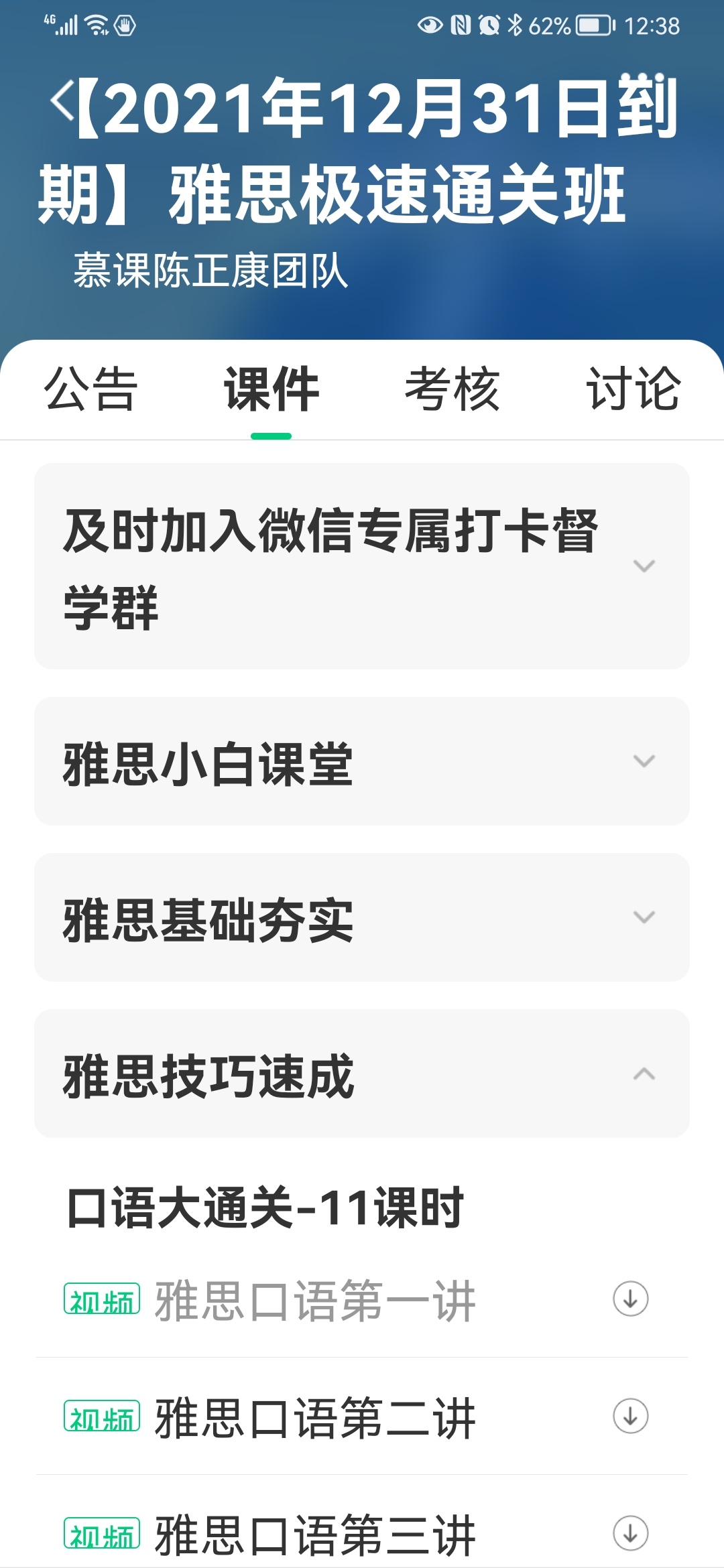724x1568 pixels.
Task: Expand the 雅思小白课堂 section
Action: click(362, 762)
